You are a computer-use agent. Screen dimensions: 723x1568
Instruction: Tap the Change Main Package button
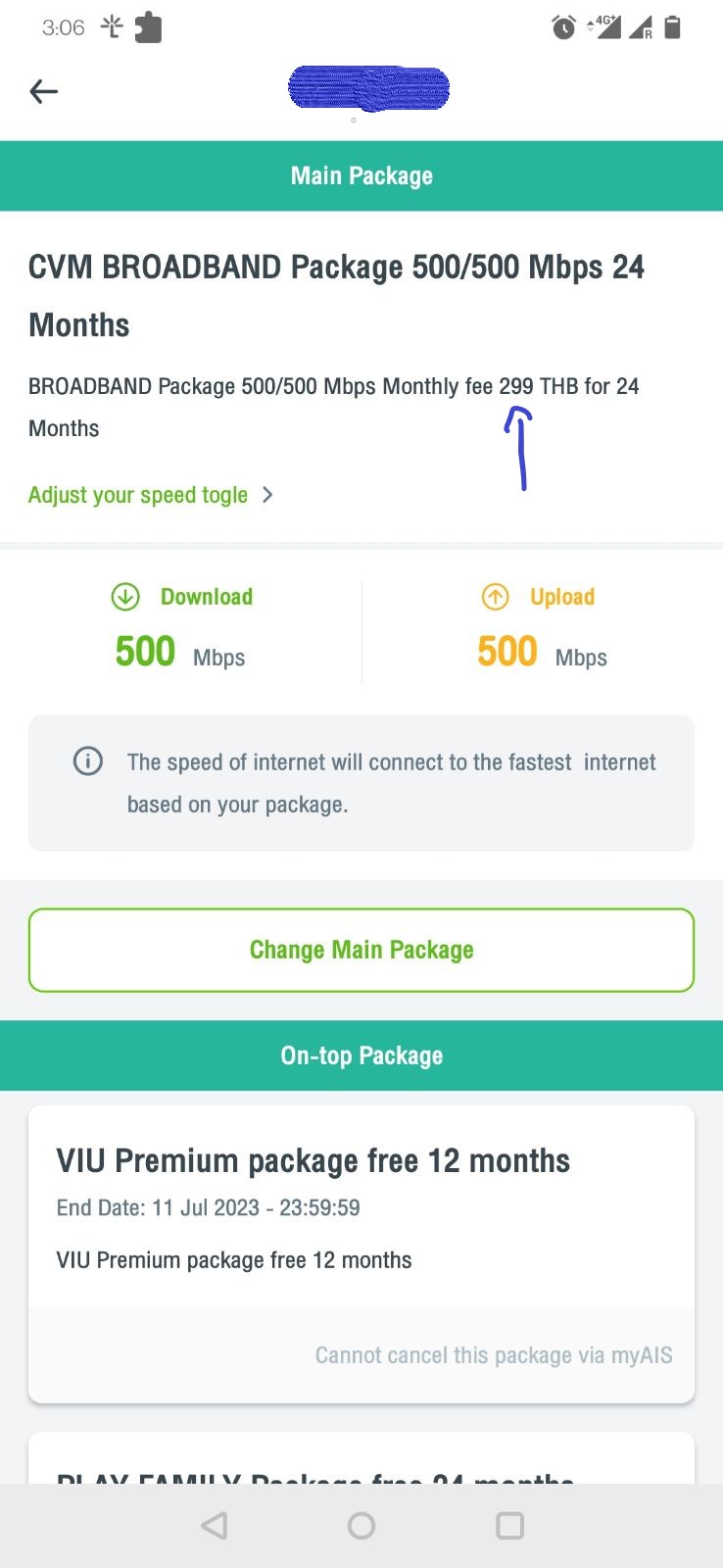[361, 950]
